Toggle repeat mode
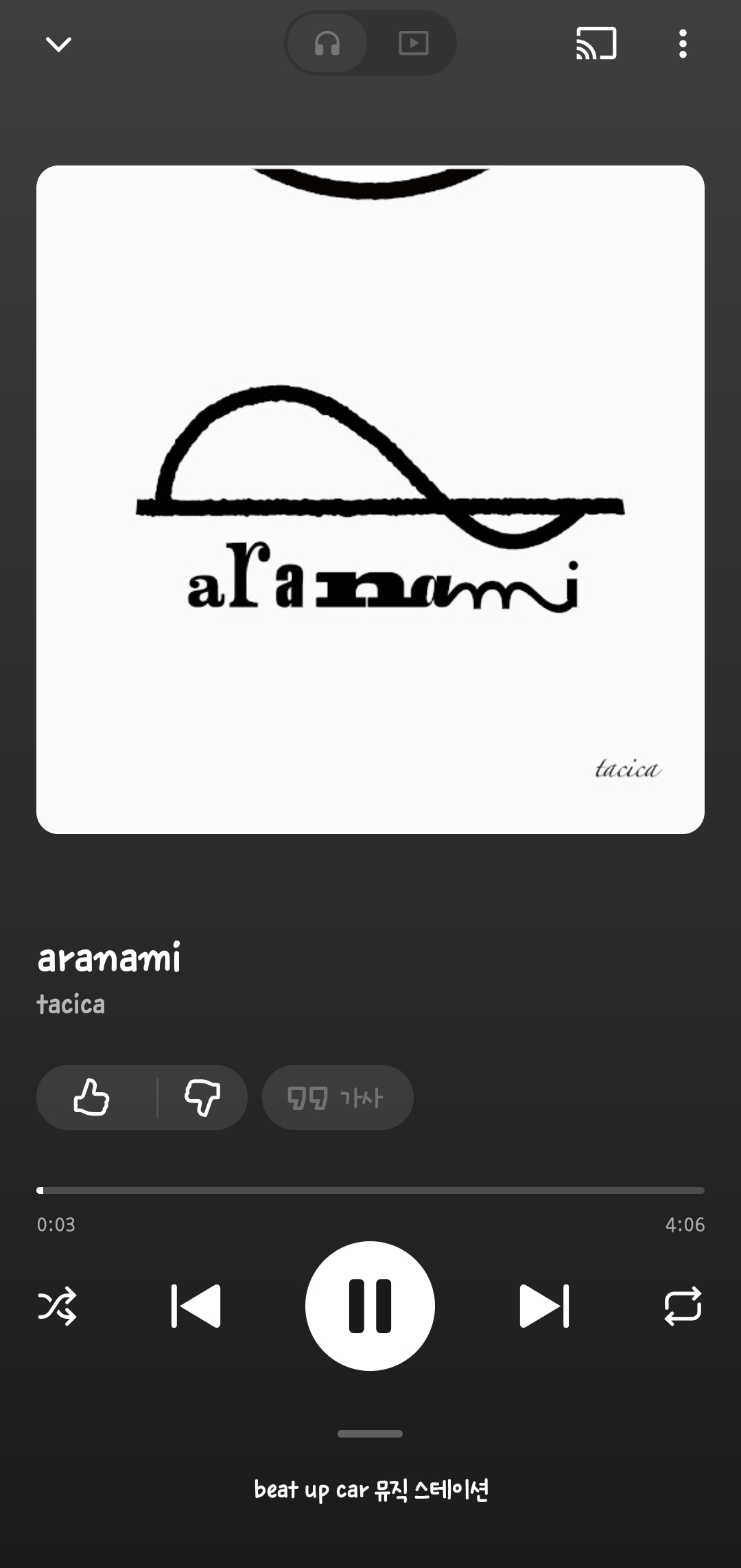Viewport: 741px width, 1568px height. pyautogui.click(x=683, y=1306)
